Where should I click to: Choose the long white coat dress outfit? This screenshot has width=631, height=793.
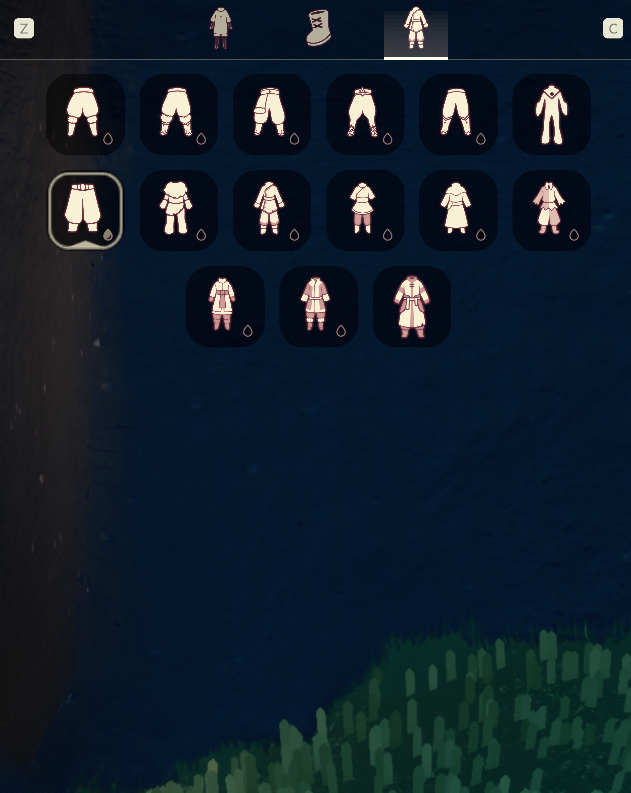pyautogui.click(x=457, y=210)
